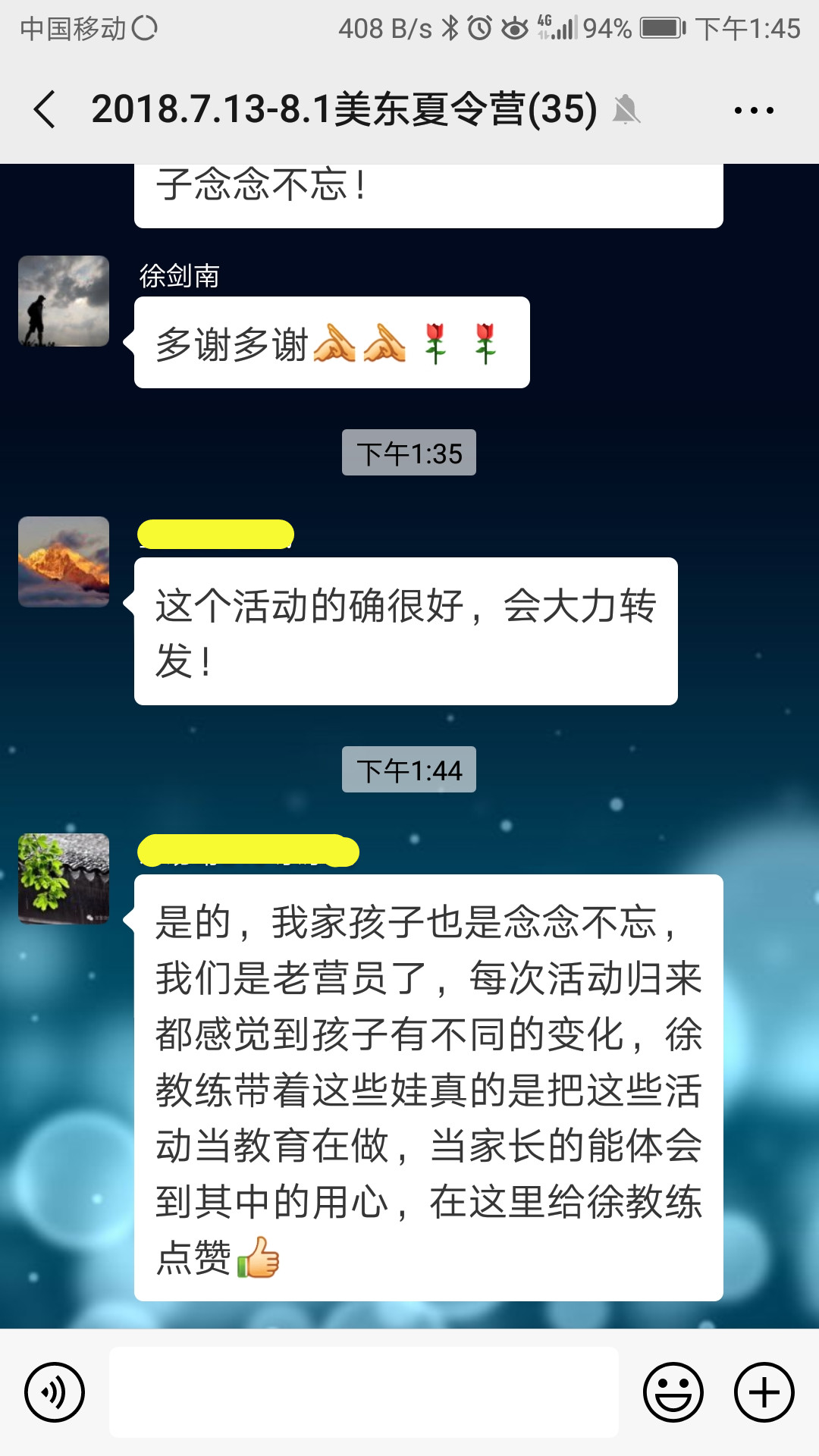Go back from the group chat

click(x=45, y=109)
